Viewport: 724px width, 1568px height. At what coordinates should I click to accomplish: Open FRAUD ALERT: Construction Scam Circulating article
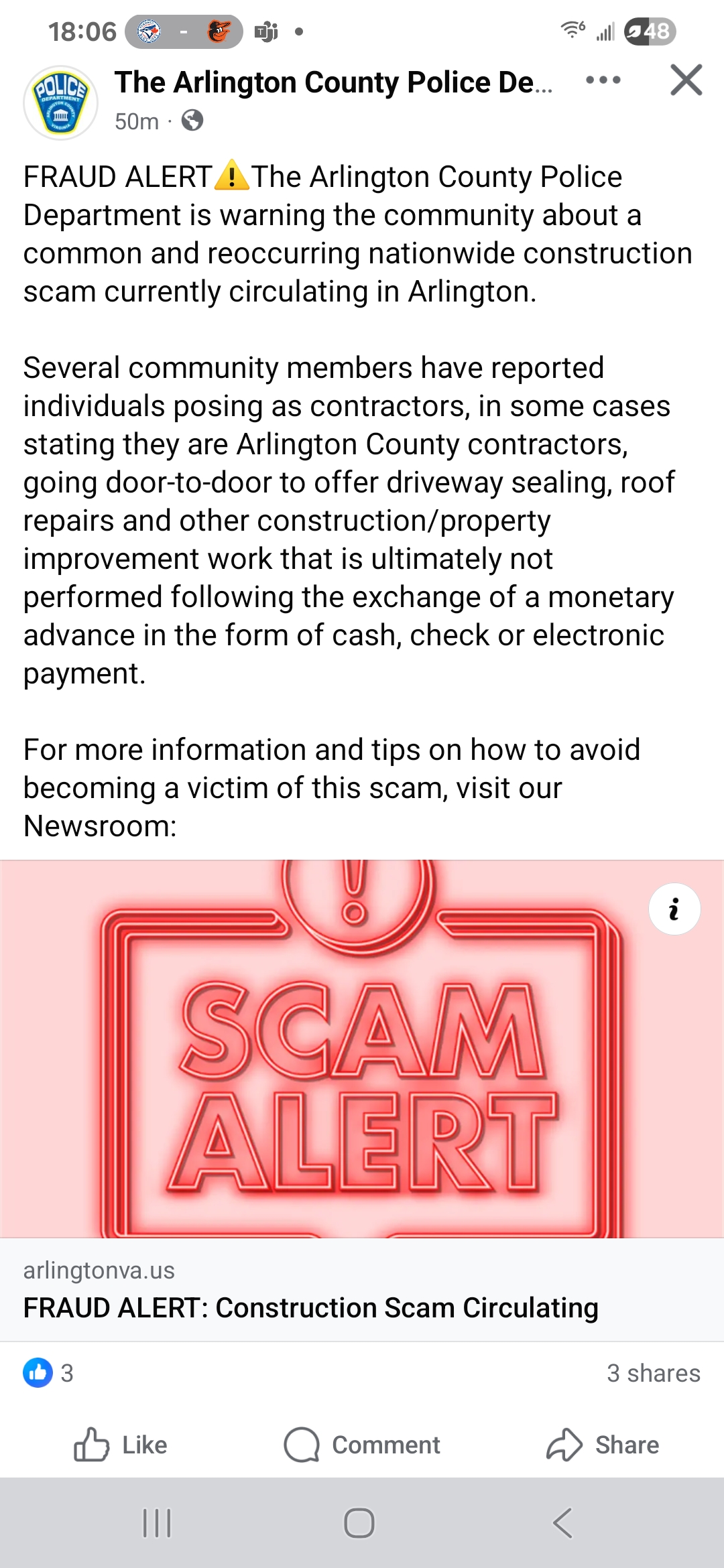(x=310, y=1307)
